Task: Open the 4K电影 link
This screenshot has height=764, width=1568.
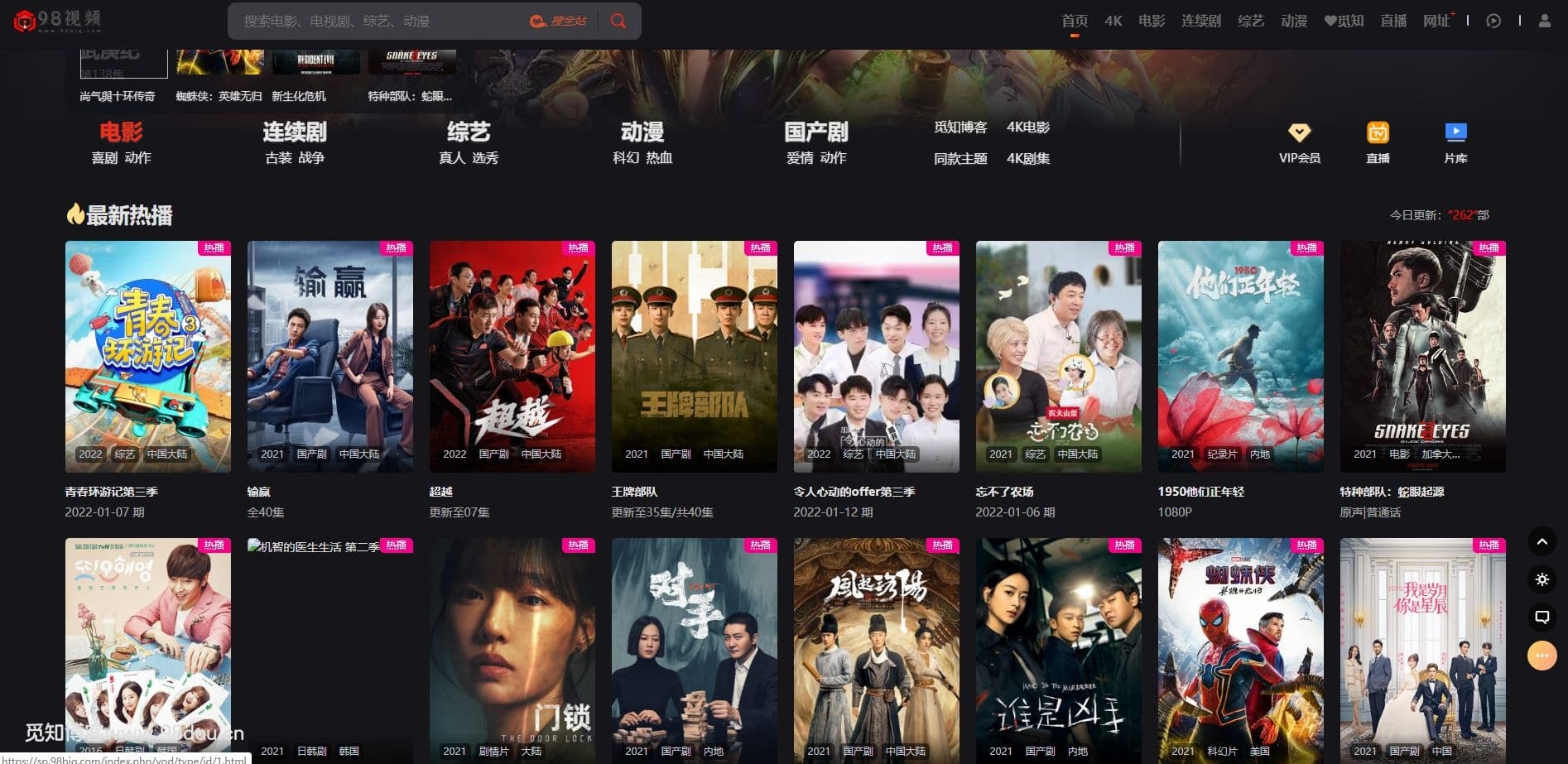Action: (1028, 127)
